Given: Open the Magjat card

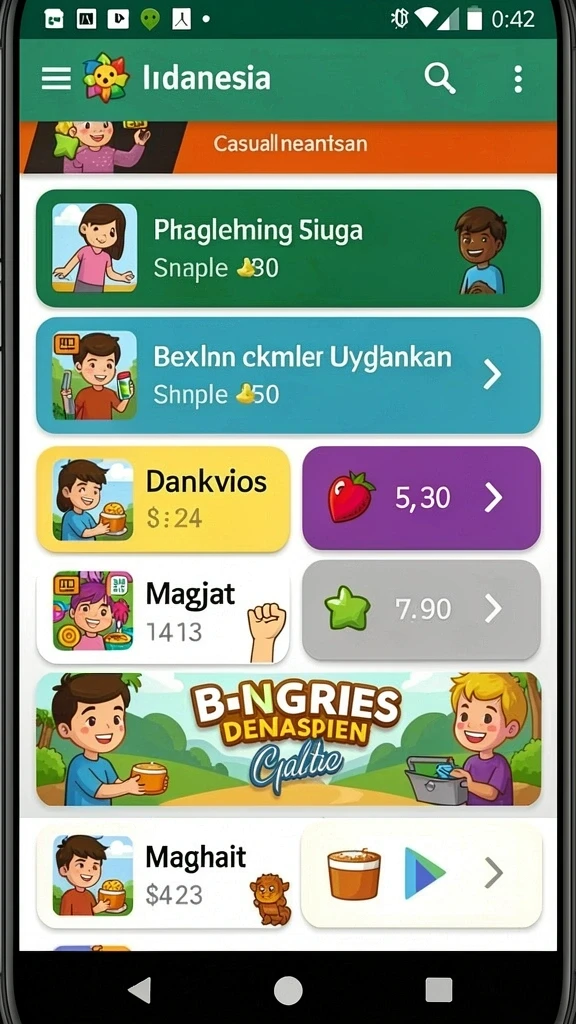Looking at the screenshot, I should pyautogui.click(x=163, y=612).
